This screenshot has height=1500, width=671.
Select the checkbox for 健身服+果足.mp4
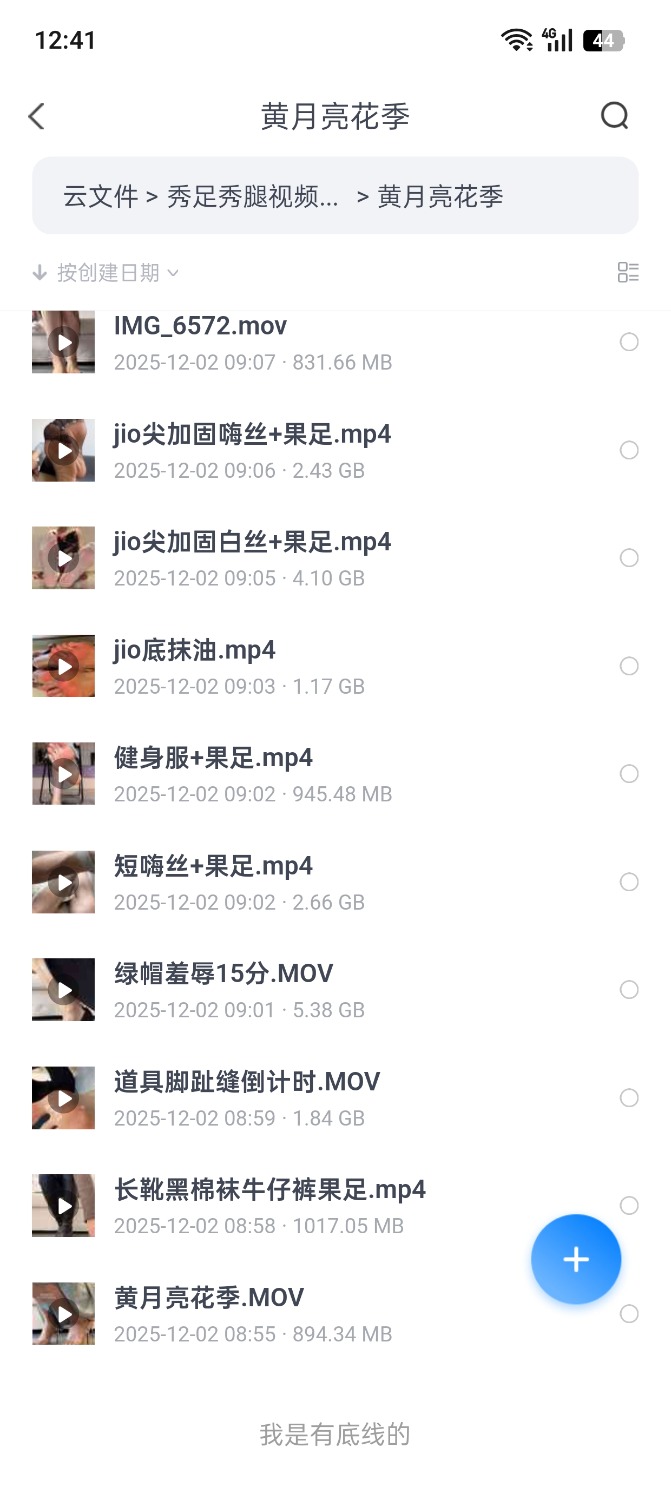629,774
